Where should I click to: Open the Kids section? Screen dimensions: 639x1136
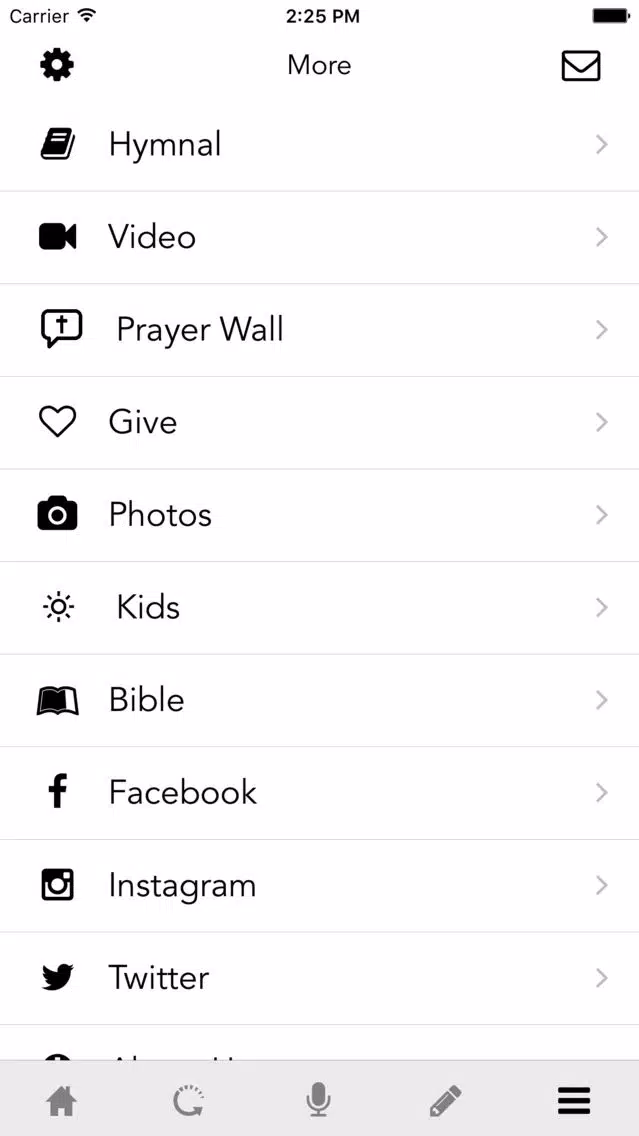(x=320, y=608)
